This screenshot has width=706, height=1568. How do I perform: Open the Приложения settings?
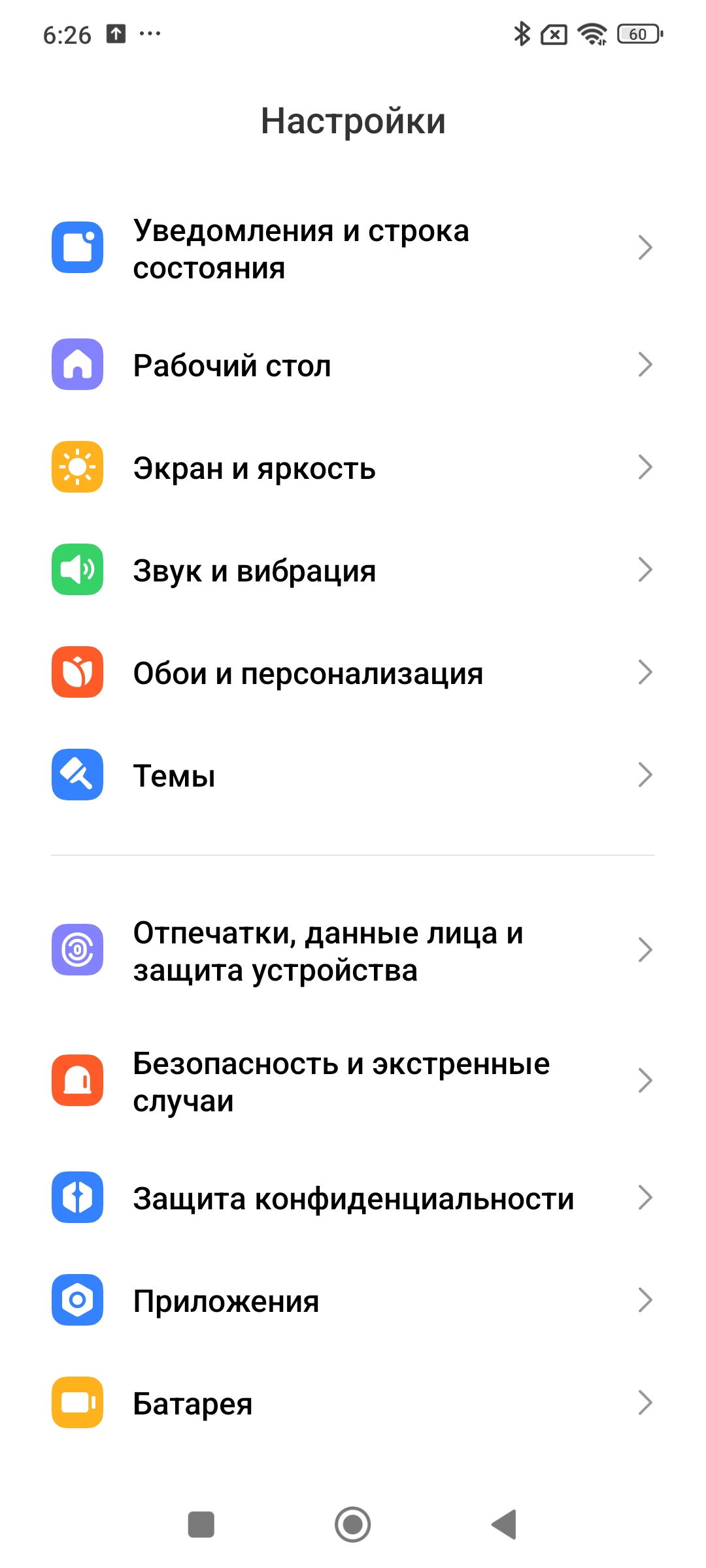click(x=353, y=1301)
